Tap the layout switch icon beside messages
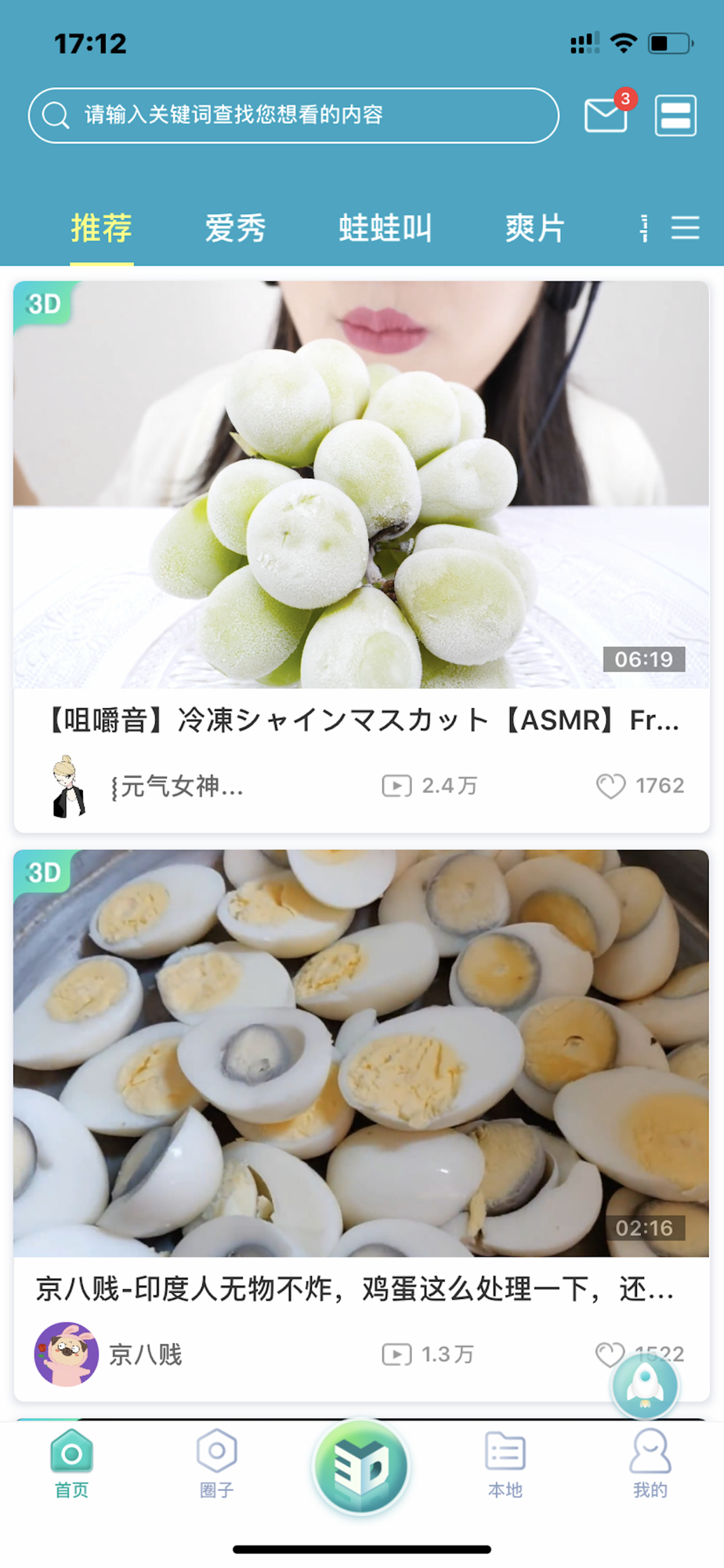This screenshot has height=1568, width=724. tap(675, 115)
